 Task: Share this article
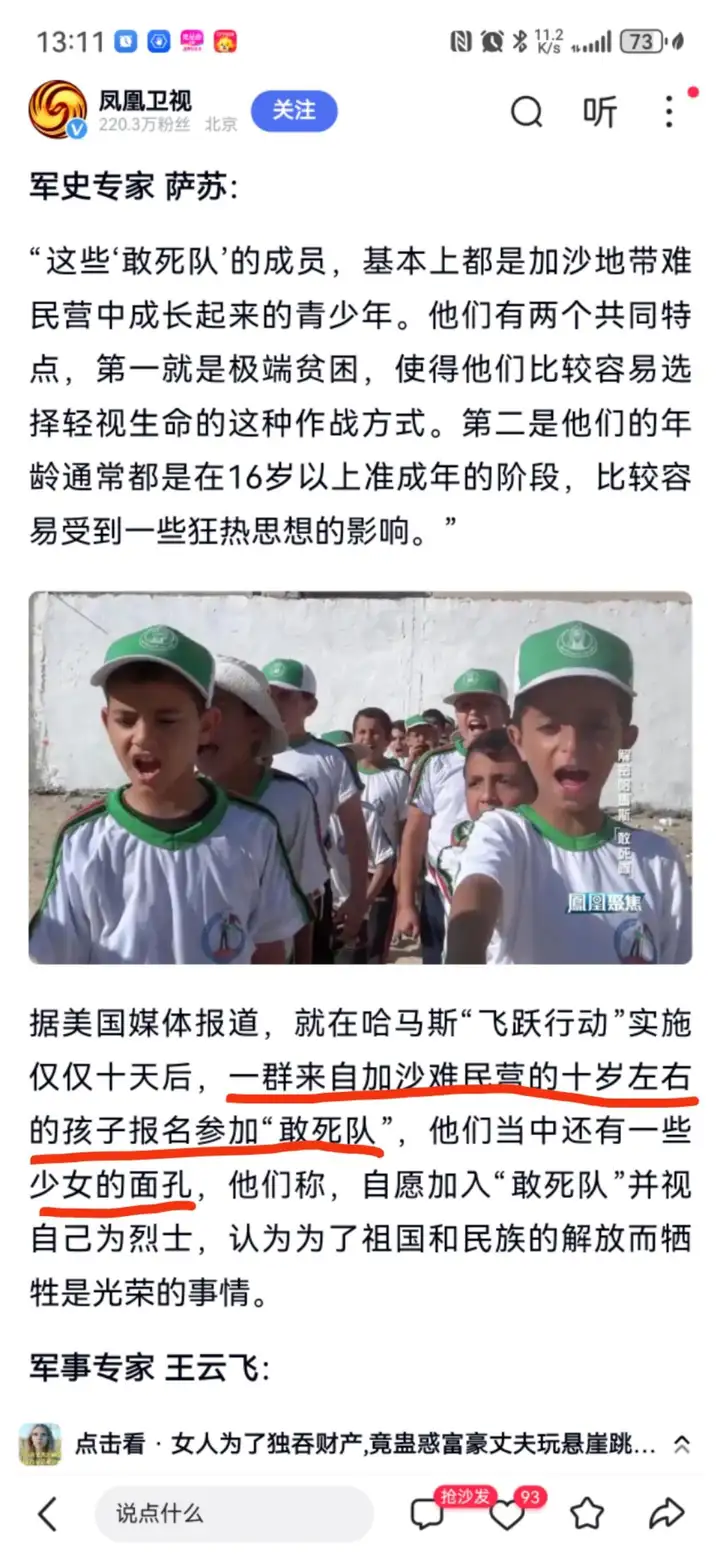pyautogui.click(x=666, y=1514)
